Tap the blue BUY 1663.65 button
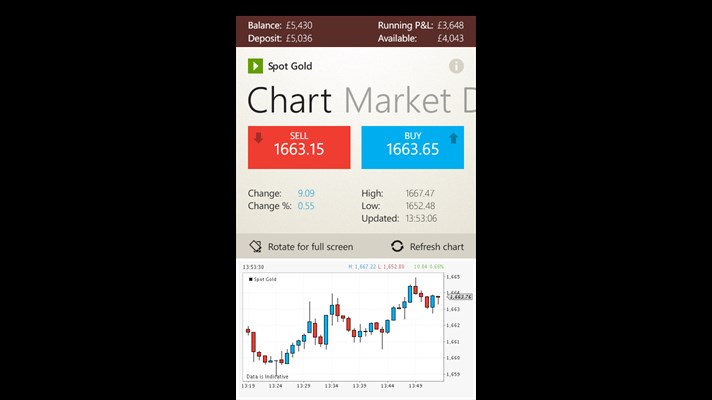Screen dimensions: 712x400 coord(412,147)
